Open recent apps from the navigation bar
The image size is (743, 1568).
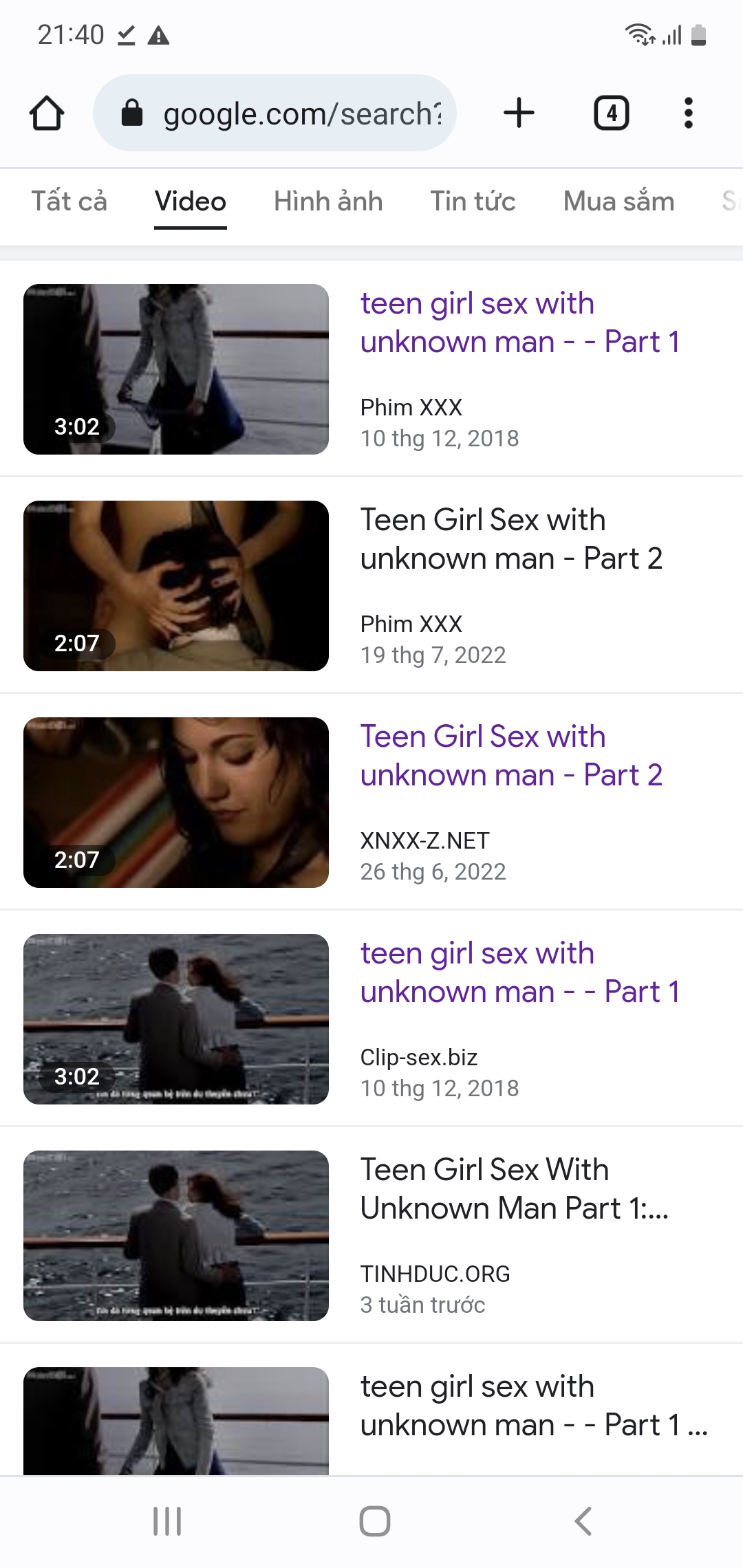pyautogui.click(x=167, y=1521)
